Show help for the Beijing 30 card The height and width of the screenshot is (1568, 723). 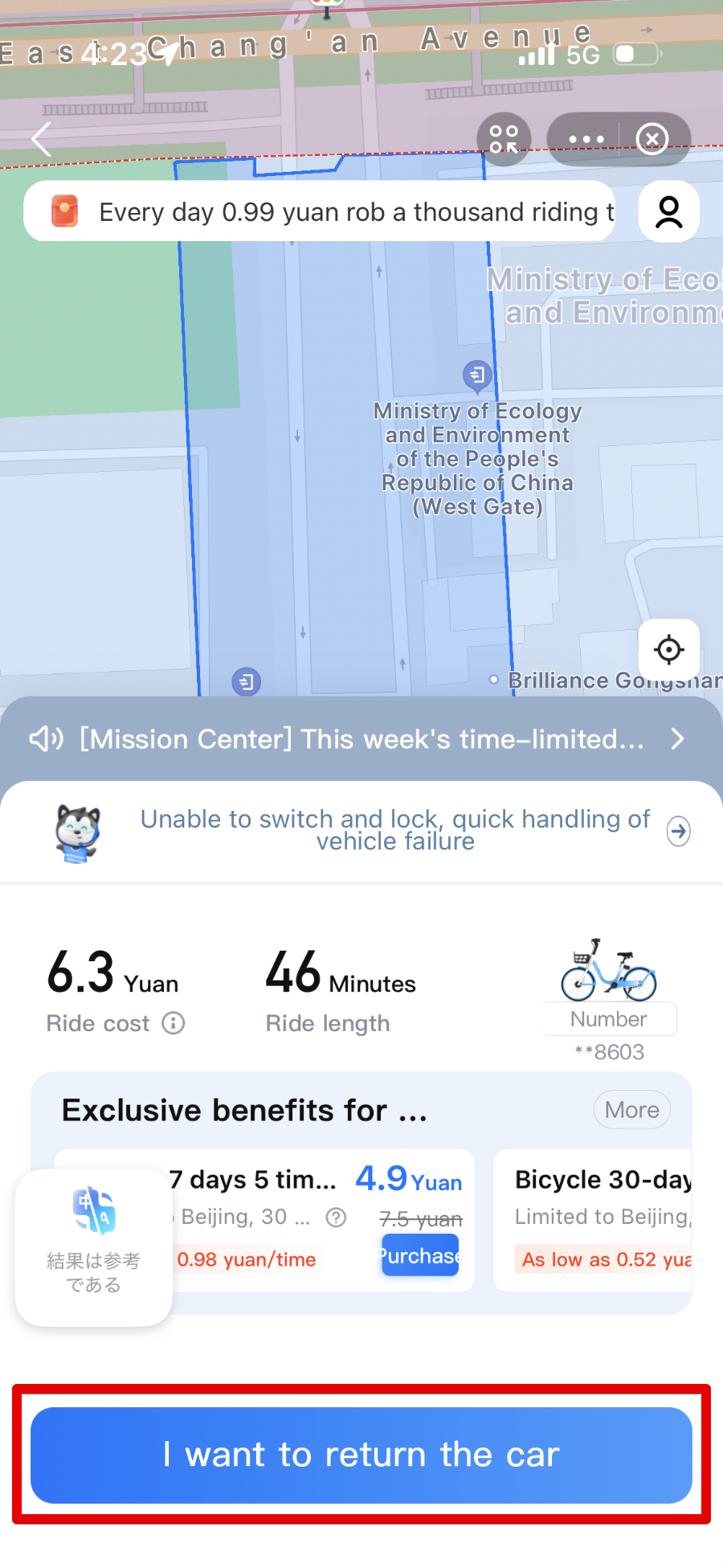[336, 1218]
